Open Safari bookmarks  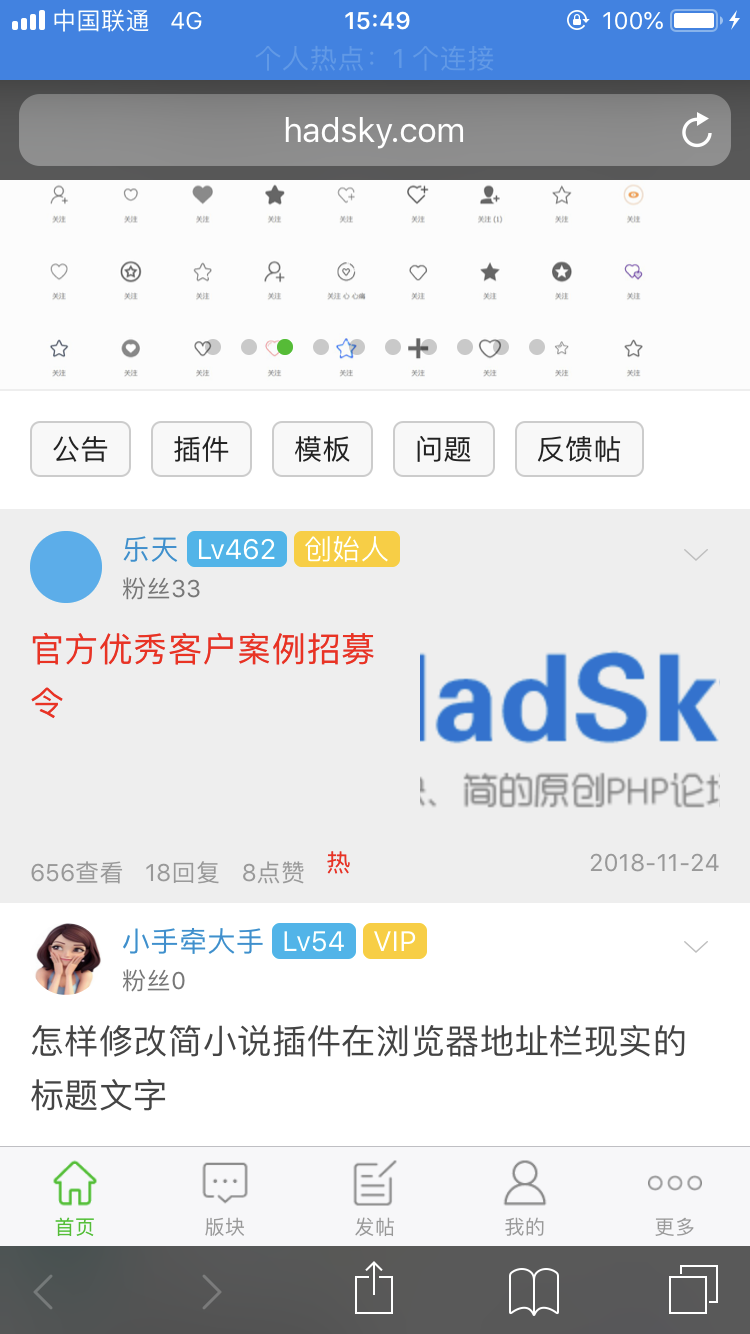pos(533,1290)
